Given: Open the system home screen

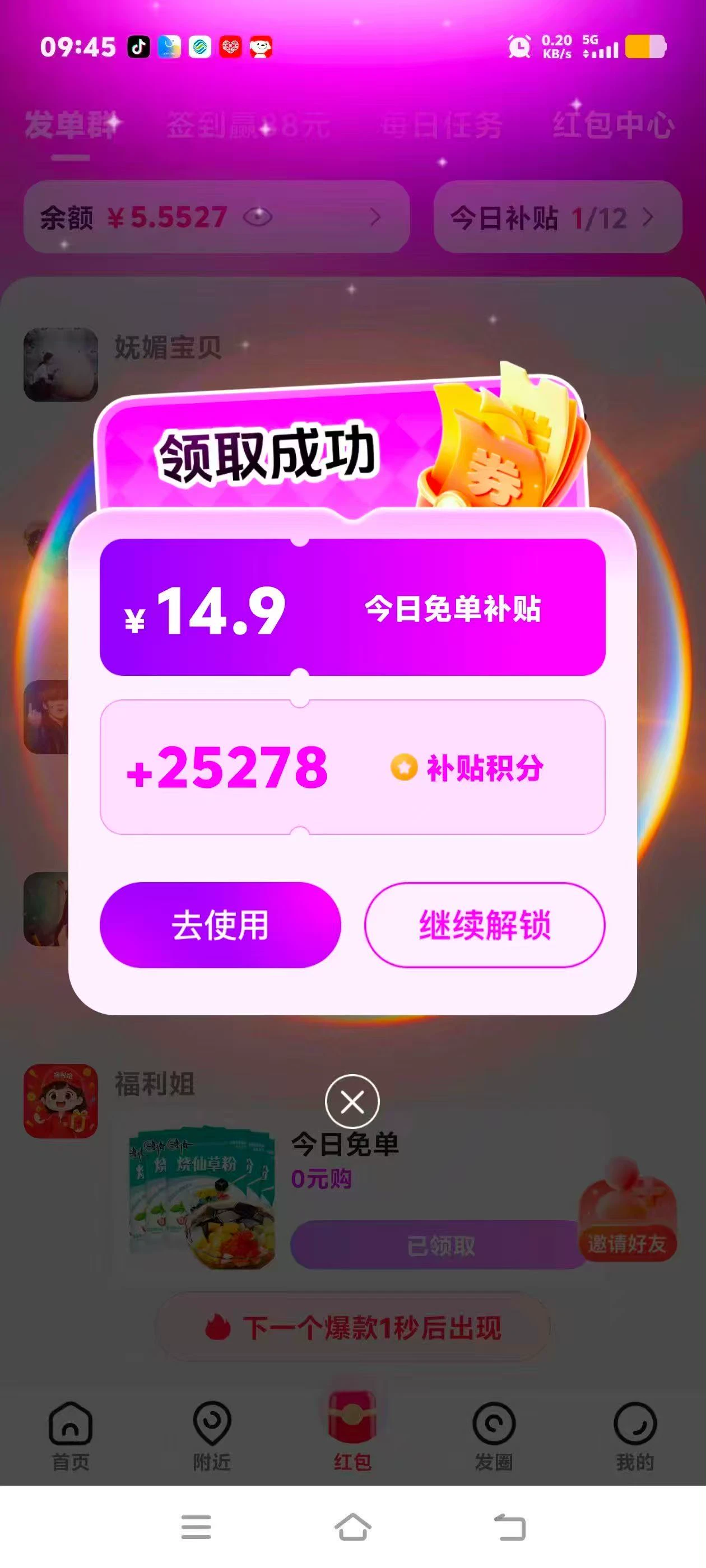Looking at the screenshot, I should pyautogui.click(x=352, y=1527).
